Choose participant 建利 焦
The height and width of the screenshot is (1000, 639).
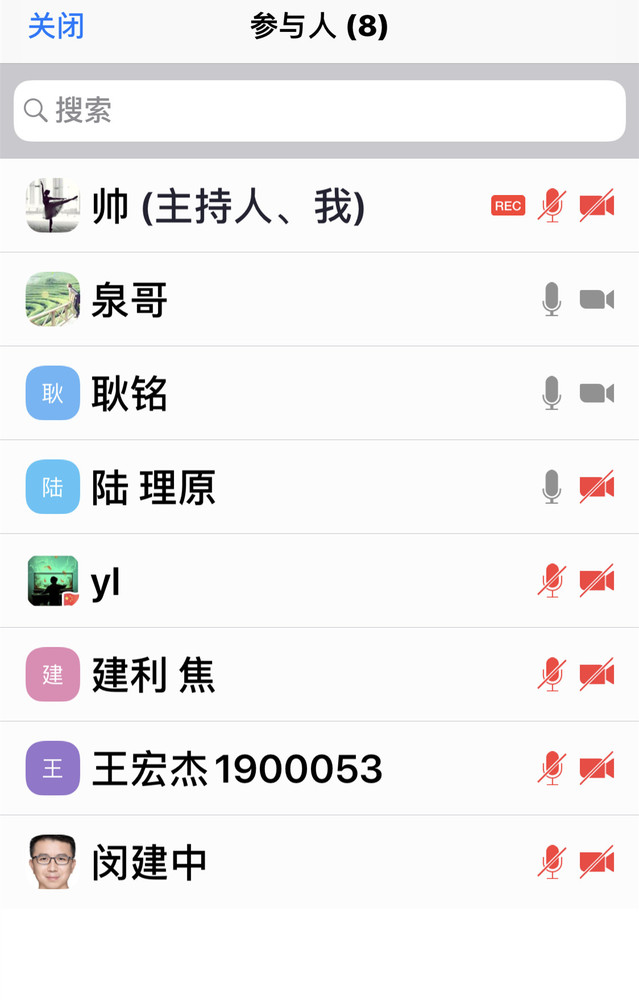153,676
